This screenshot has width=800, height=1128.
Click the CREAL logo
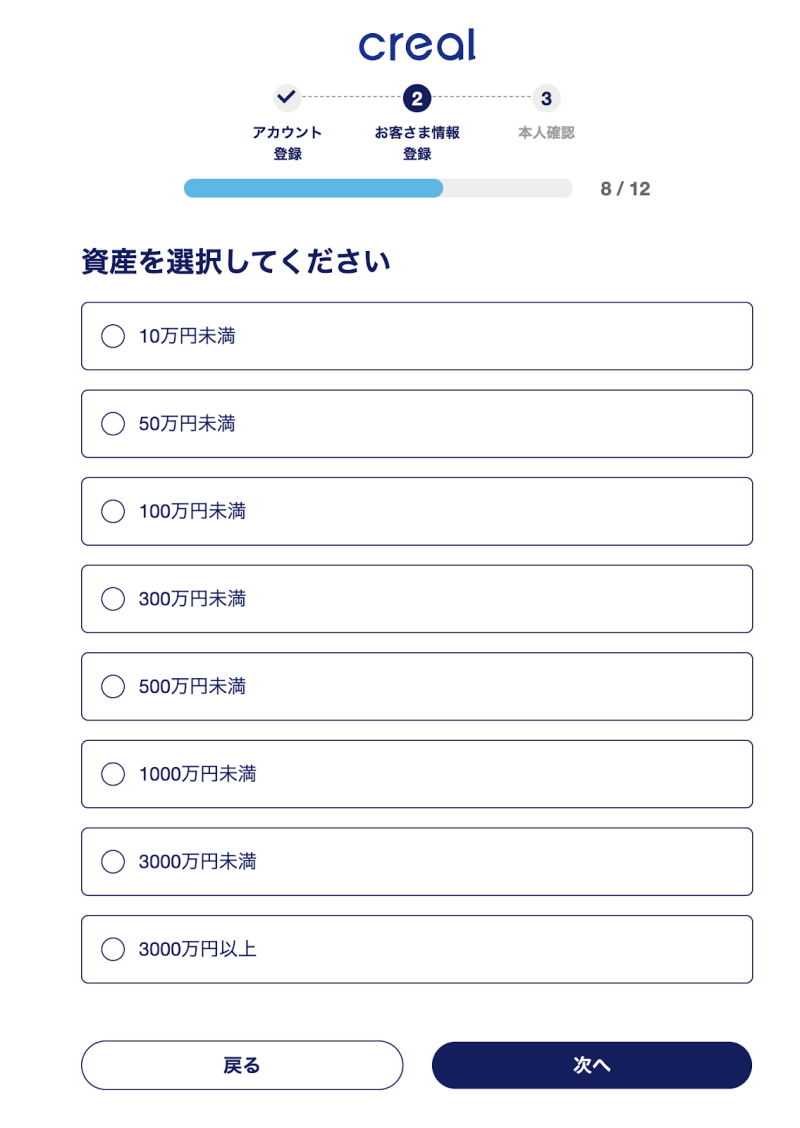click(416, 43)
